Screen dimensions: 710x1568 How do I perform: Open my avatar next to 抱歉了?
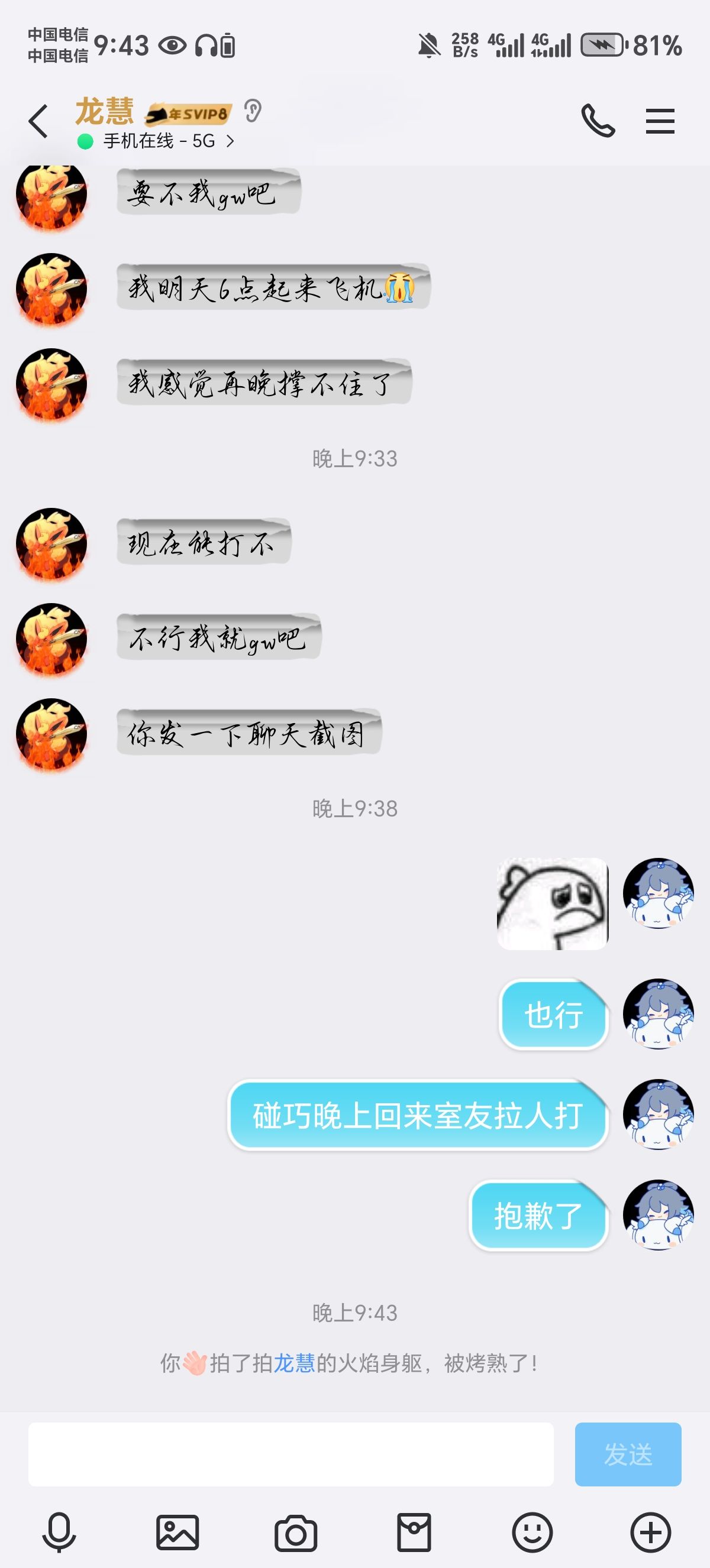(x=659, y=1215)
